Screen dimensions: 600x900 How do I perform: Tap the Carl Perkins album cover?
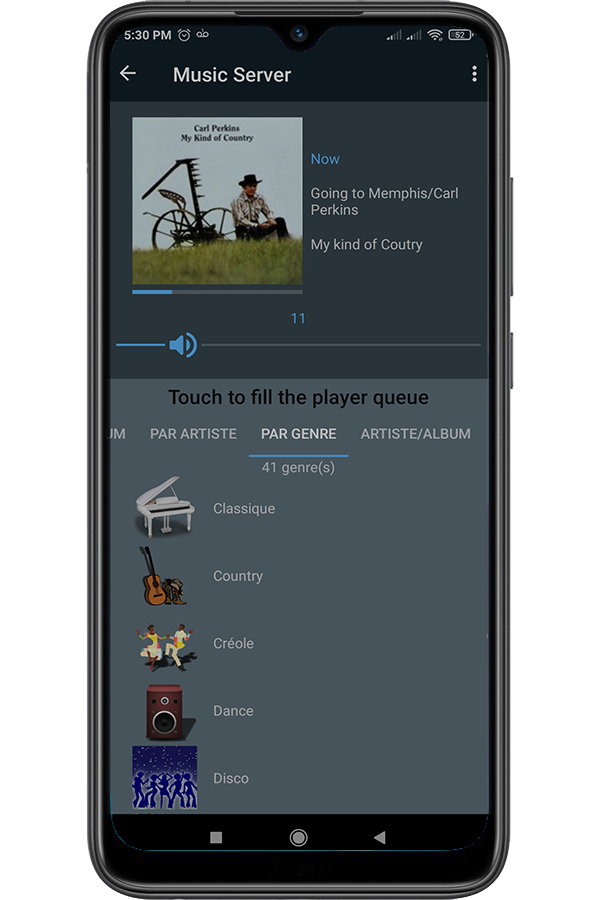(x=217, y=201)
